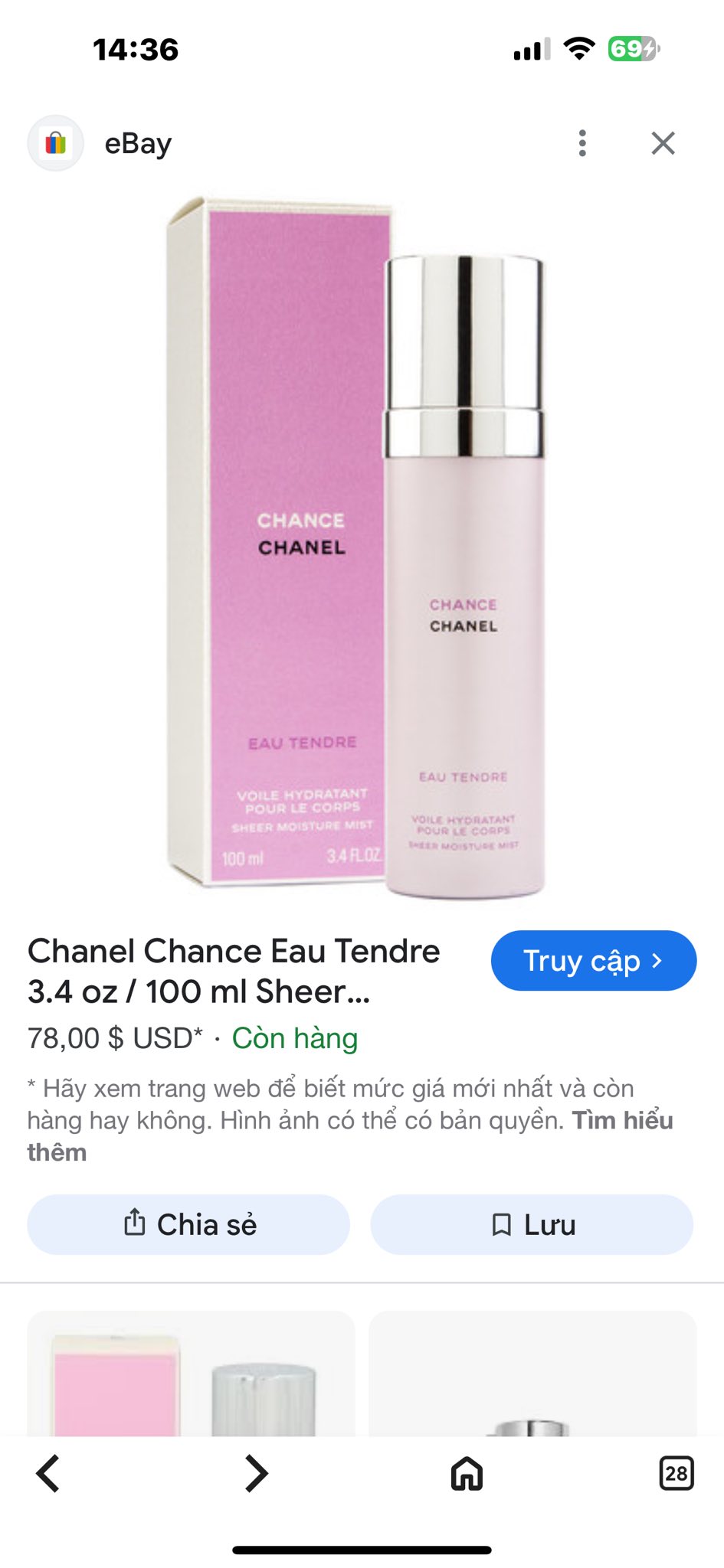724x1568 pixels.
Task: Open the Tìm hiểu thêm link
Action: (x=622, y=1121)
